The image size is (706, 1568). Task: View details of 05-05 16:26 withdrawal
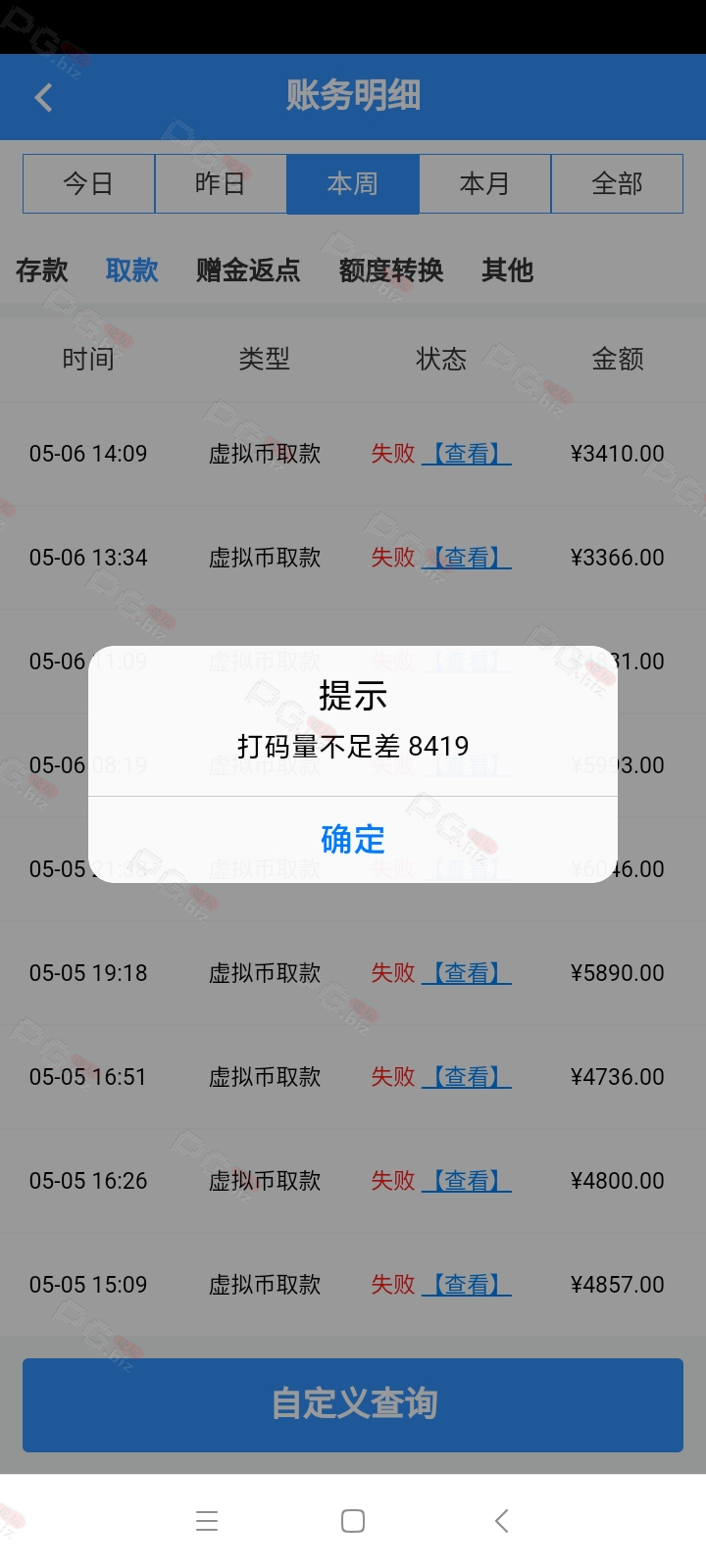(467, 1181)
